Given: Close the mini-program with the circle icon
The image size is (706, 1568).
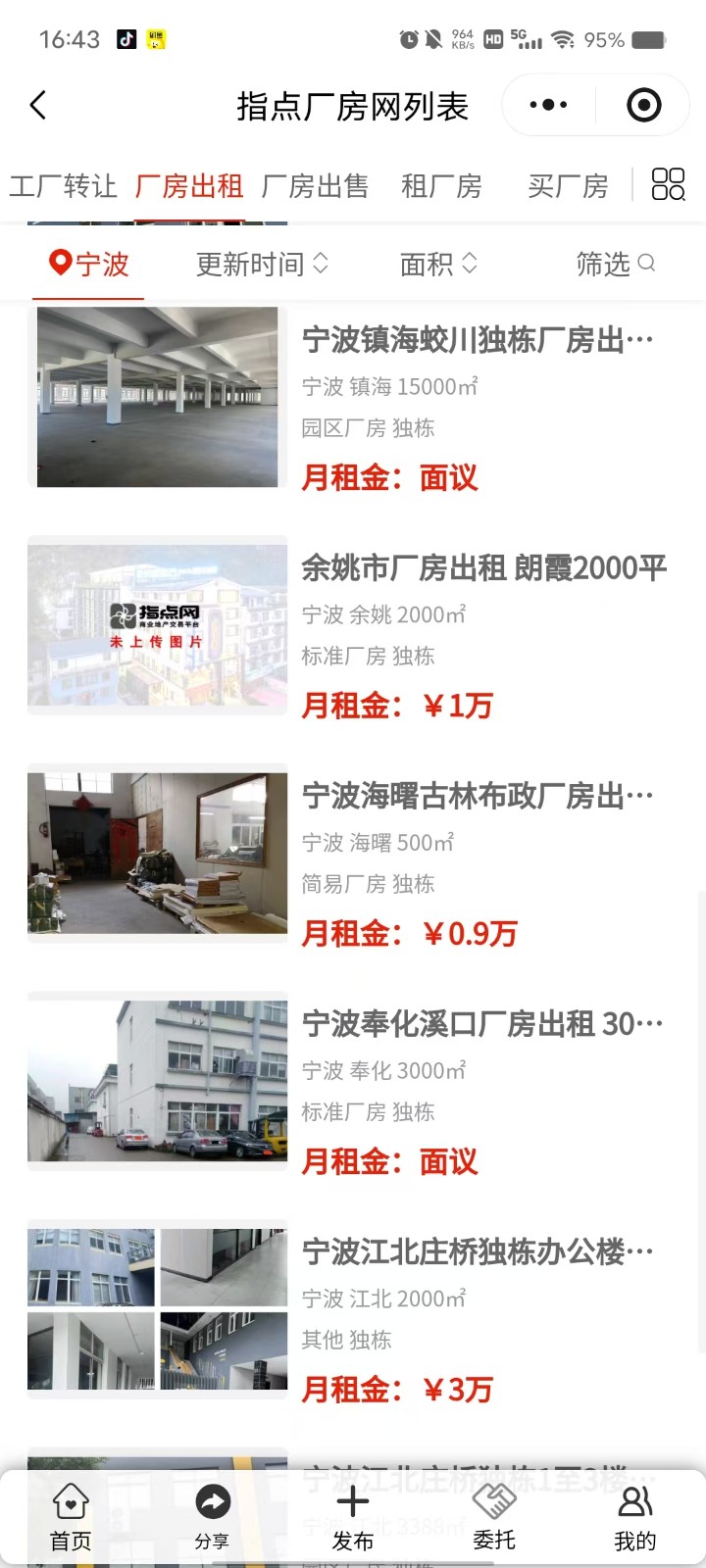Looking at the screenshot, I should 643,105.
